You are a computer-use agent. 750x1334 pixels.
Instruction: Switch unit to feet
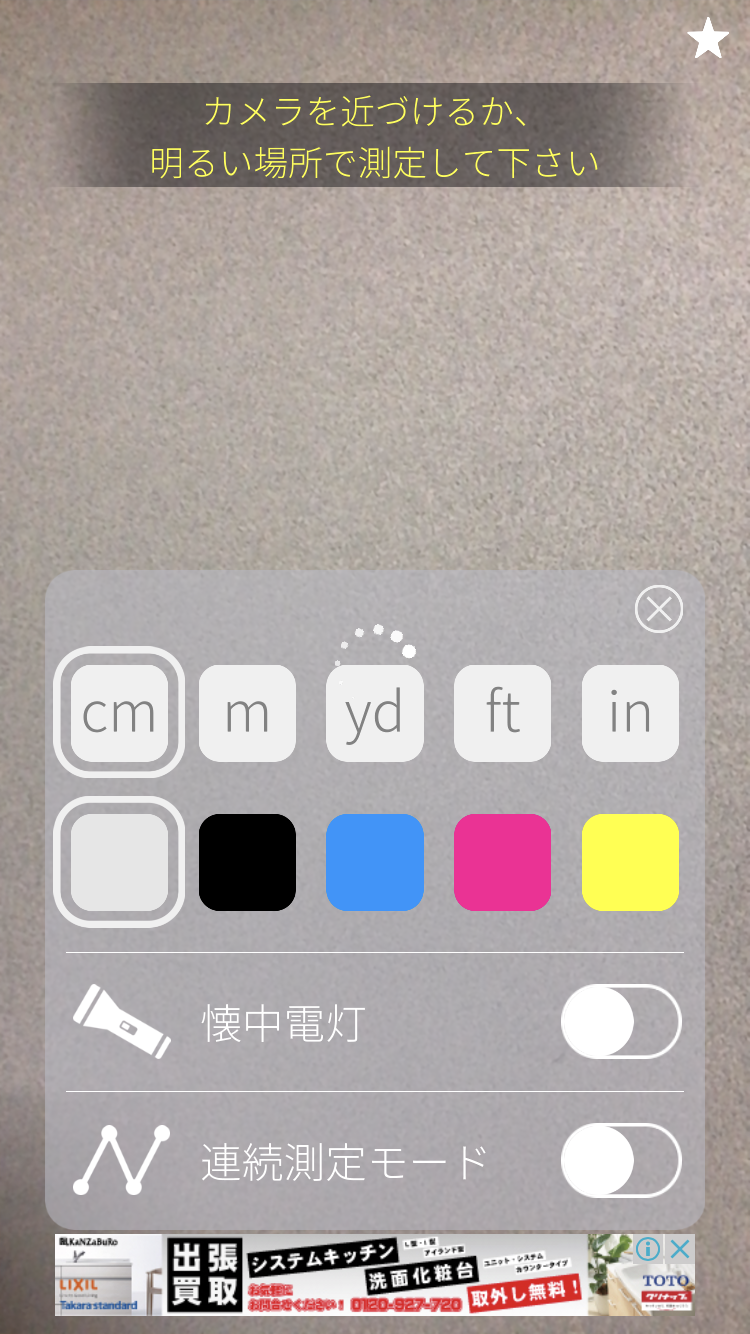pos(503,713)
